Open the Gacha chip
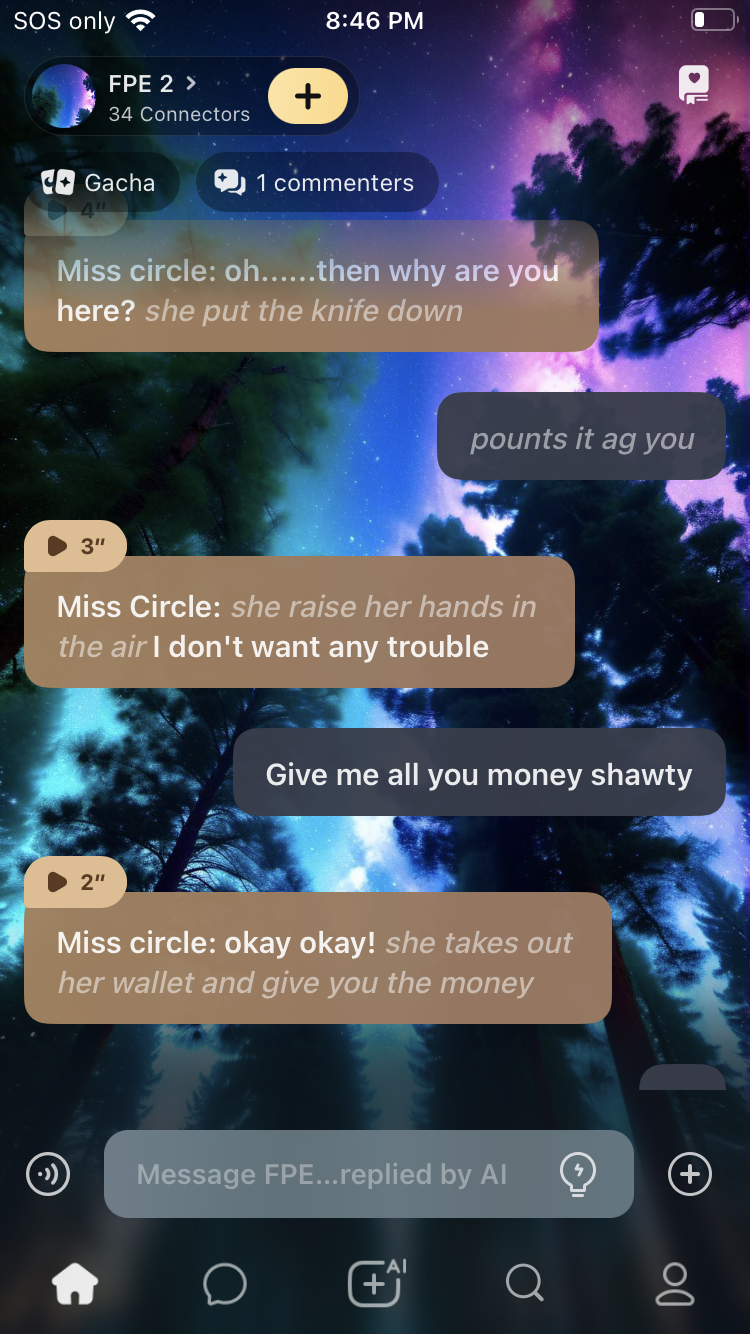 tap(100, 183)
